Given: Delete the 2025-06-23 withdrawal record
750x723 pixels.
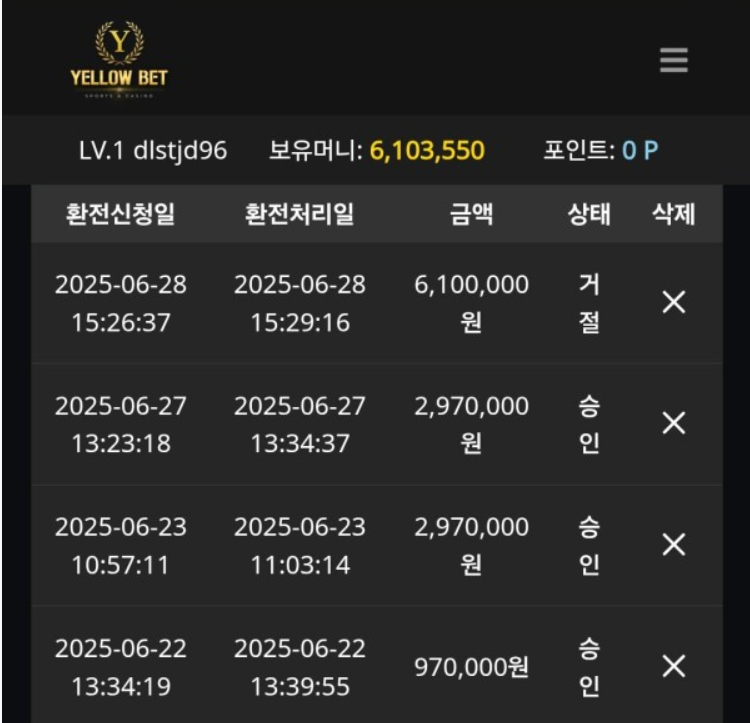Looking at the screenshot, I should pyautogui.click(x=674, y=545).
